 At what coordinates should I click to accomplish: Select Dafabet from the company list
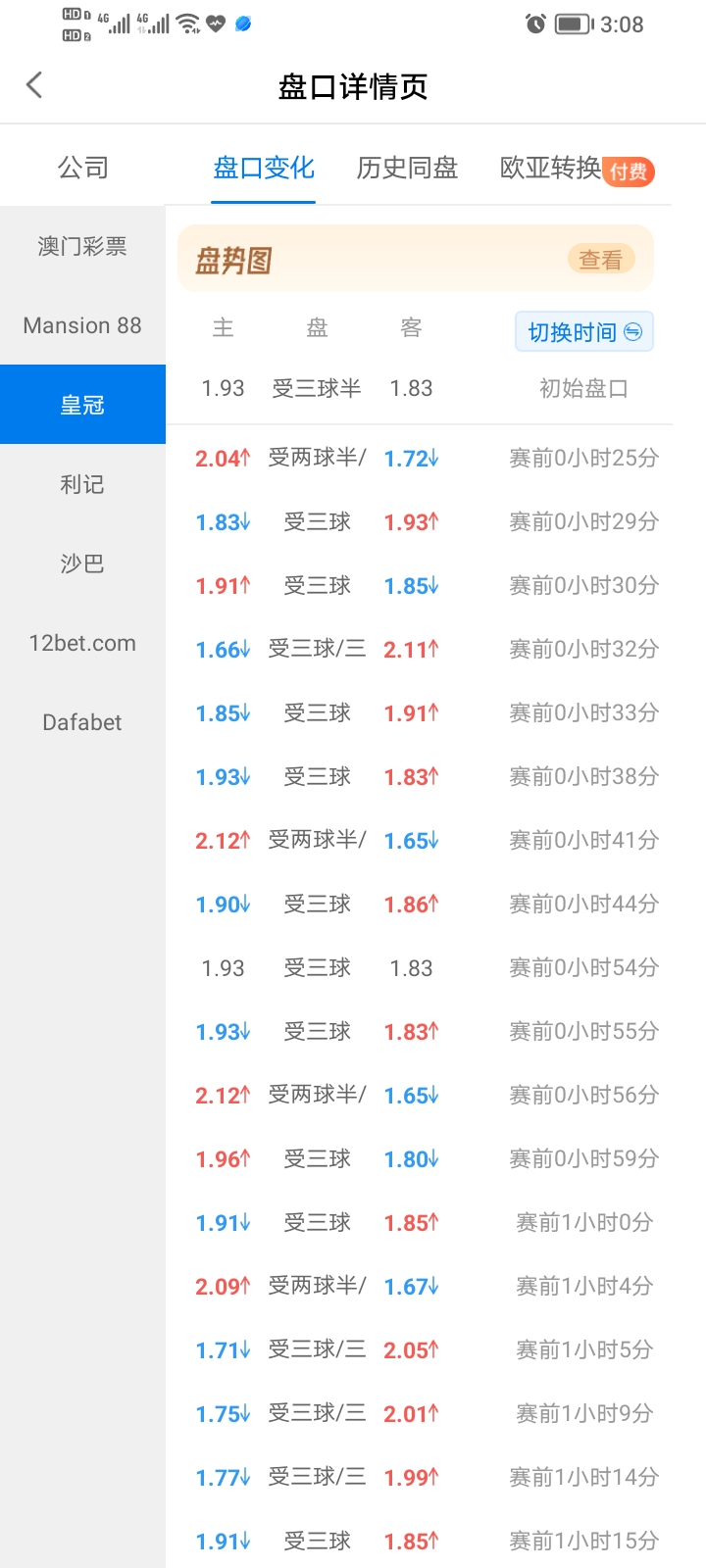(82, 722)
